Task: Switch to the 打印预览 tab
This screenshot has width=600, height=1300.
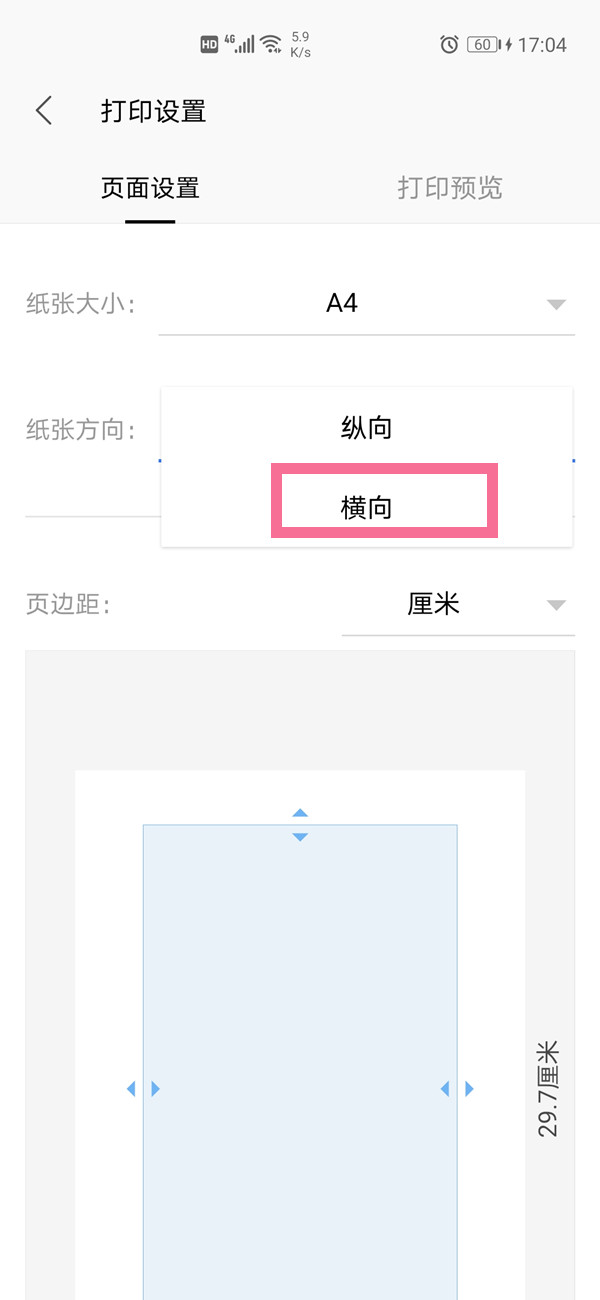Action: (449, 188)
